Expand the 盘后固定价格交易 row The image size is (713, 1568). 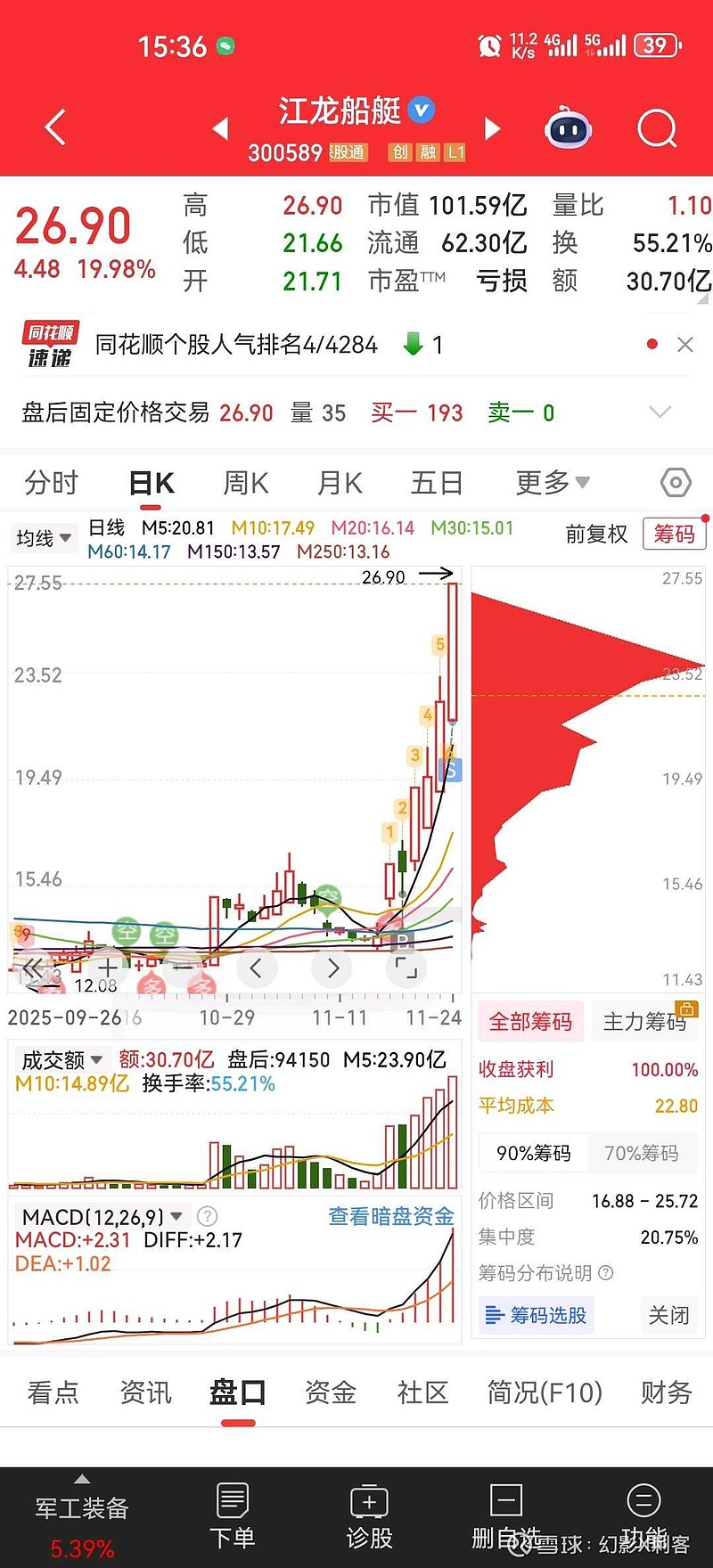pyautogui.click(x=660, y=412)
